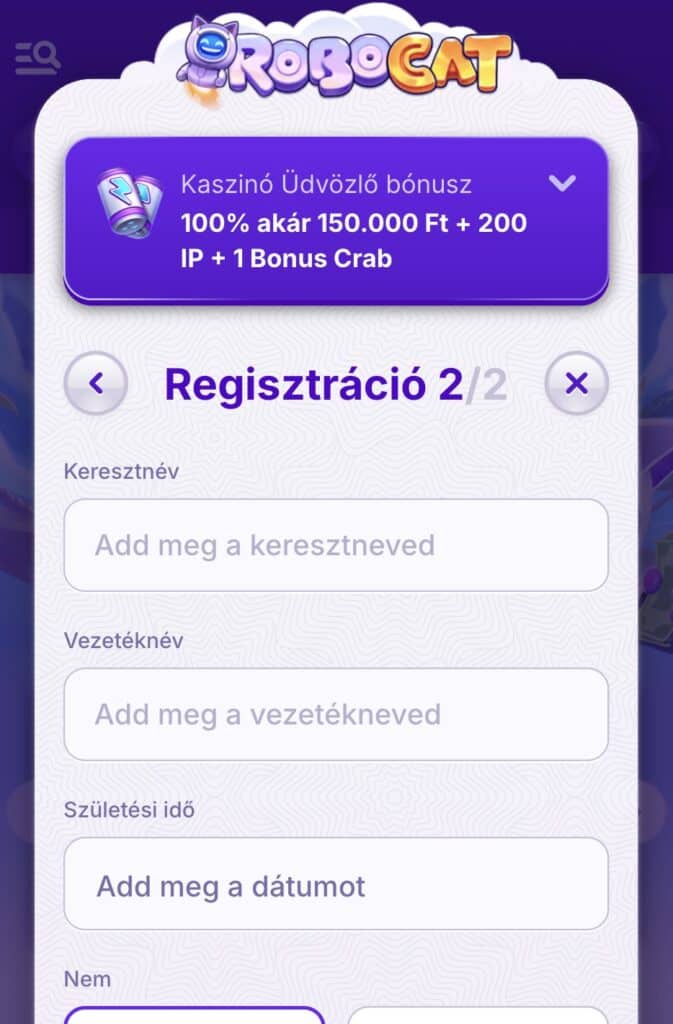This screenshot has width=673, height=1024.
Task: Open the menu search icon
Action: [37, 57]
